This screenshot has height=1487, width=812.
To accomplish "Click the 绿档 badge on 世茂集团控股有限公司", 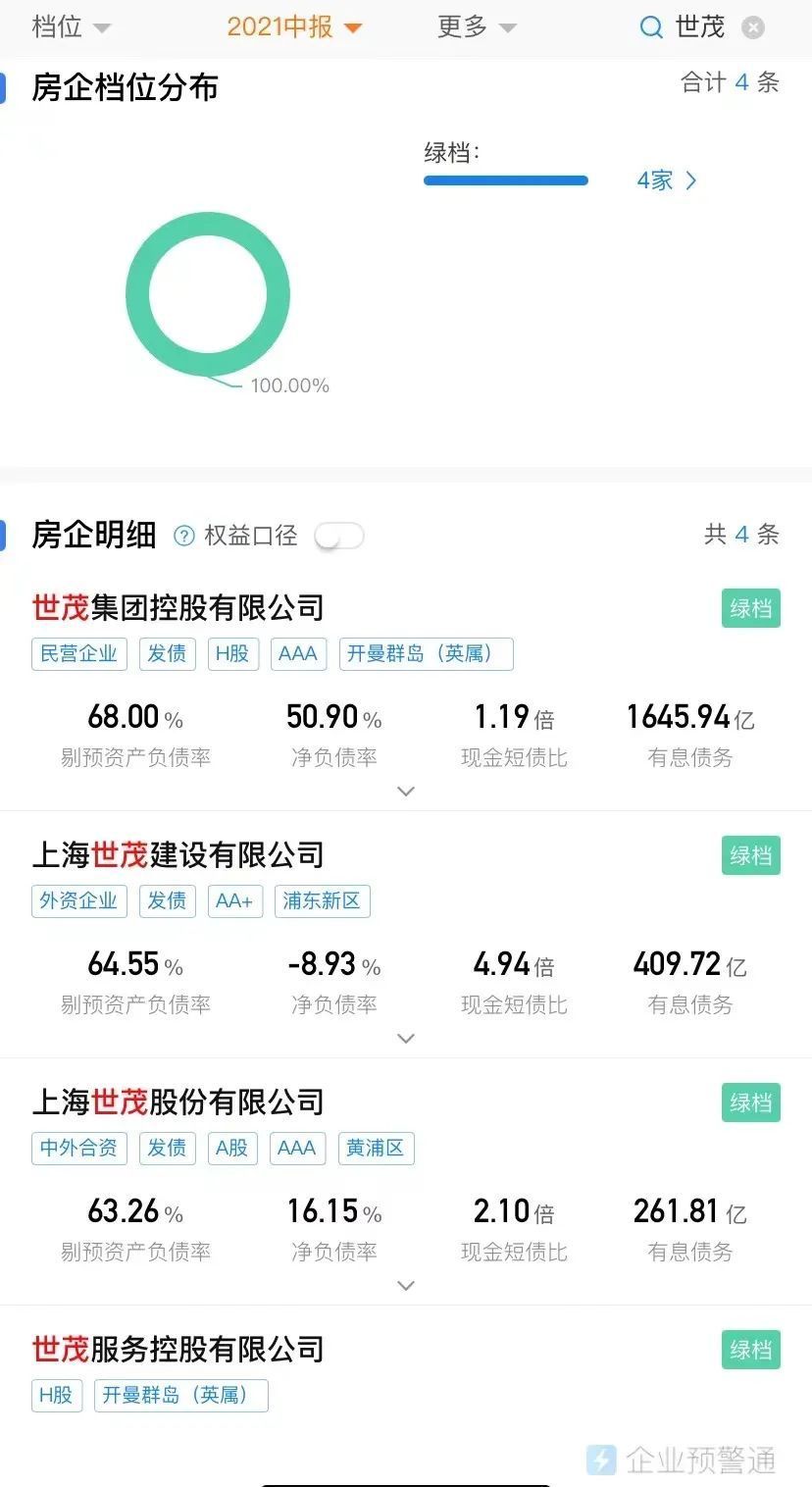I will pyautogui.click(x=750, y=608).
